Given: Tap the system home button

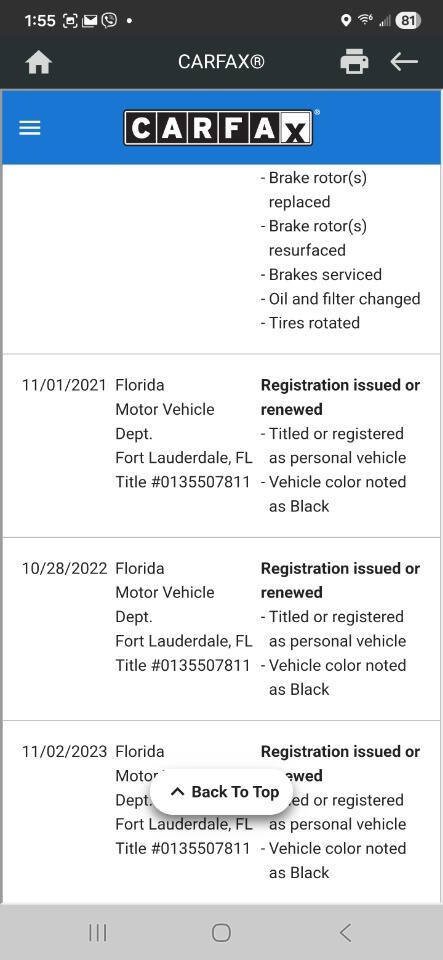Looking at the screenshot, I should click(221, 932).
